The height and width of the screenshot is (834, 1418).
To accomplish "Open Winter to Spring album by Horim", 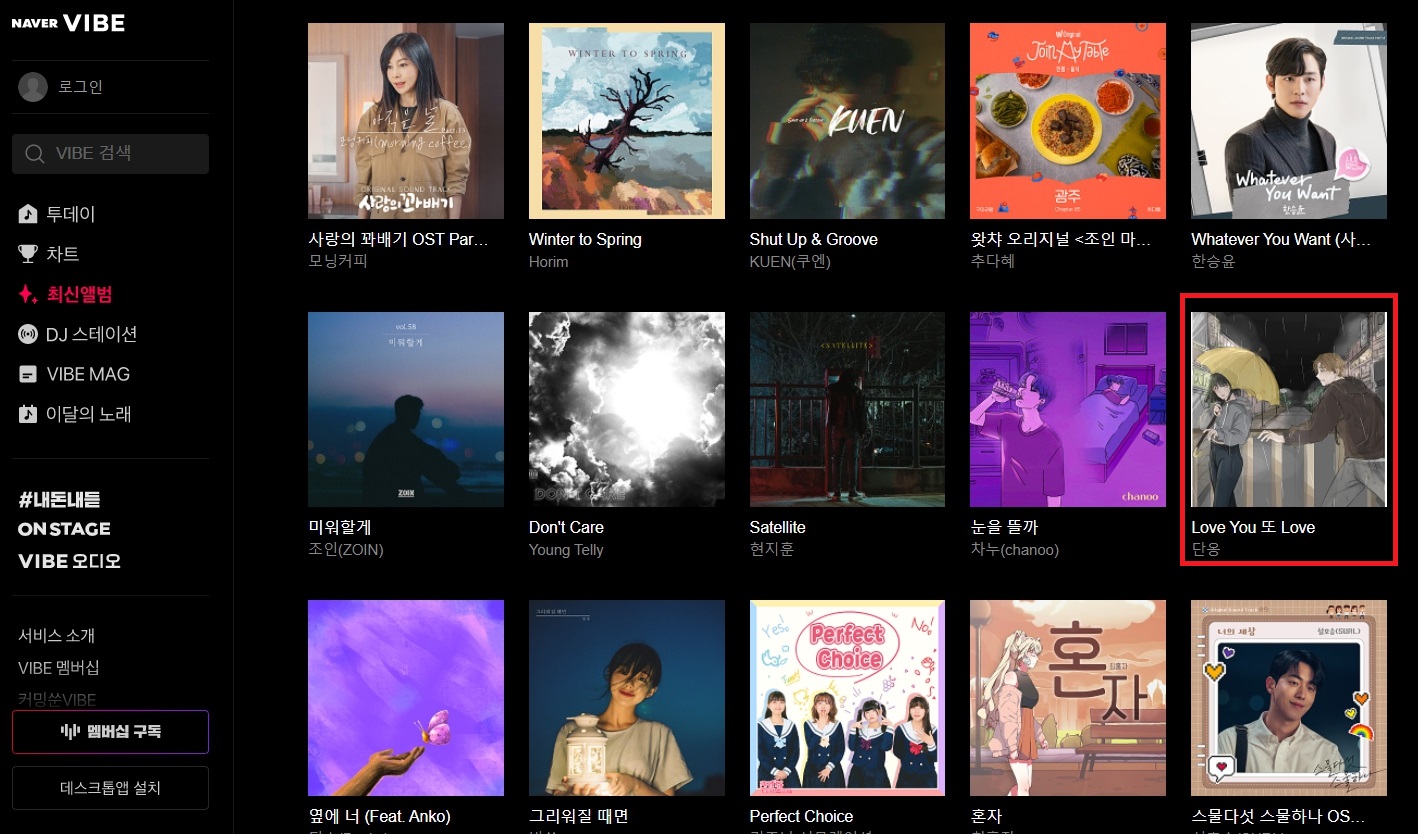I will coord(626,121).
